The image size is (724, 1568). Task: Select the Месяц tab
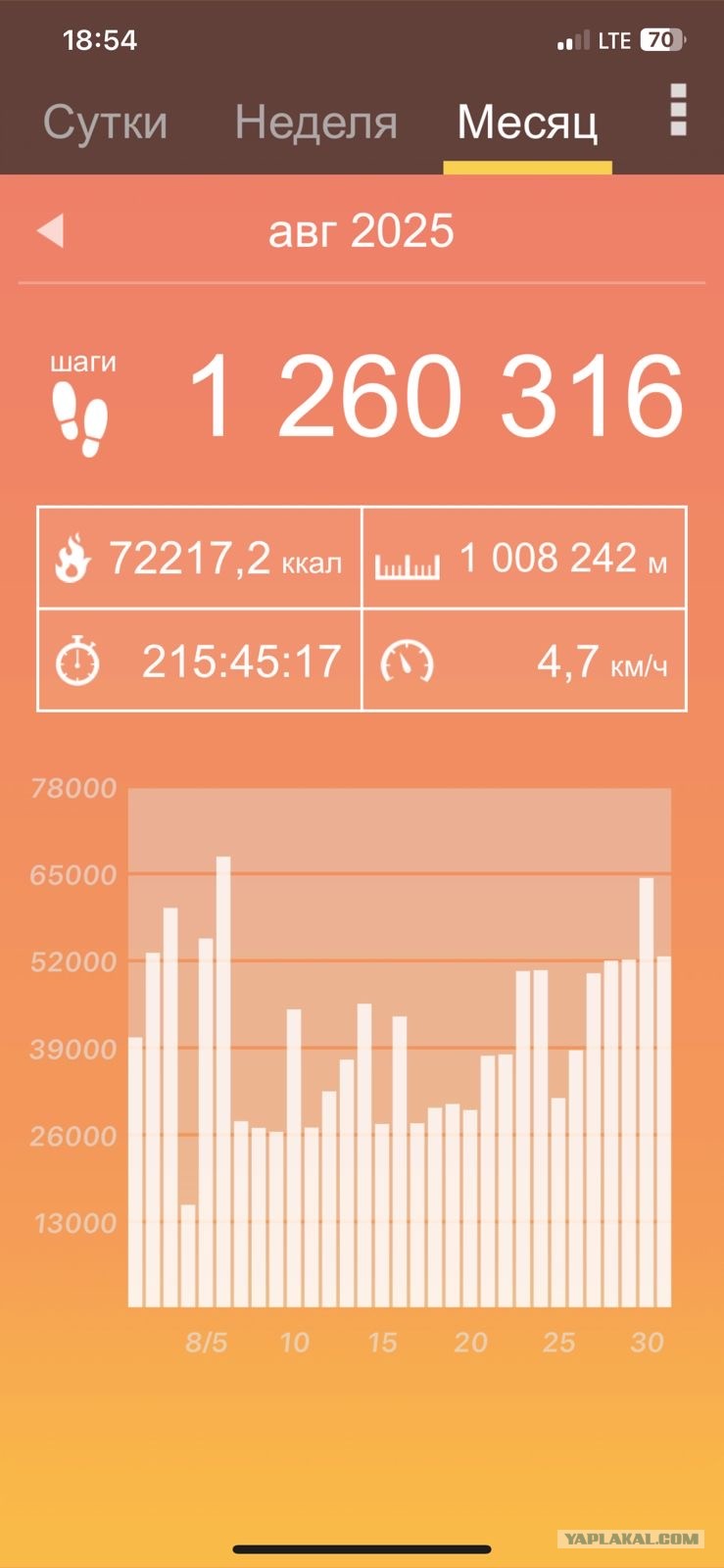coord(527,123)
